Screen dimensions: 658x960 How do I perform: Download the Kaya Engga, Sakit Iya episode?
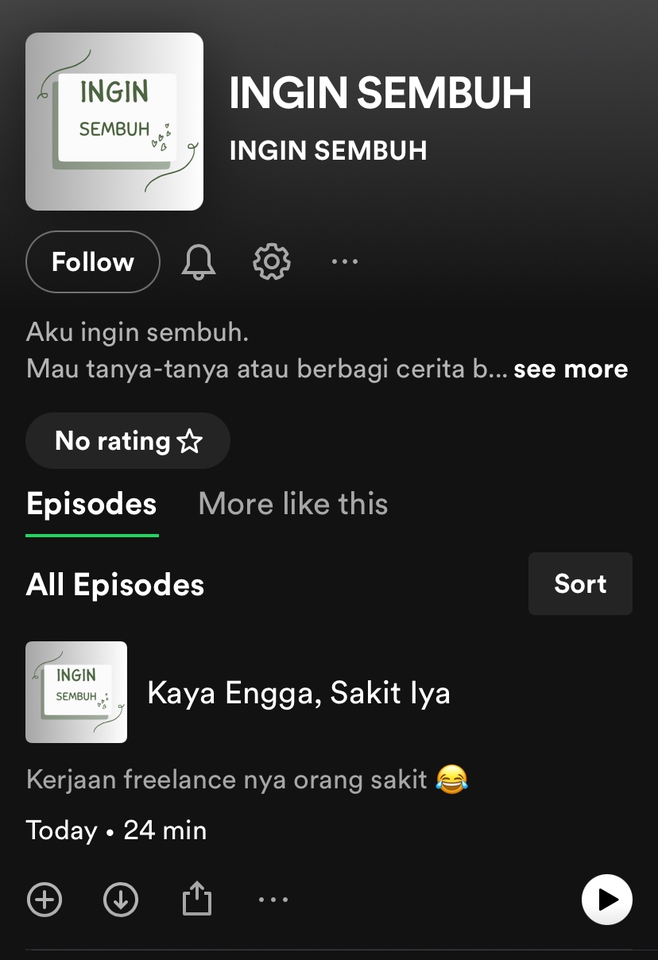121,899
